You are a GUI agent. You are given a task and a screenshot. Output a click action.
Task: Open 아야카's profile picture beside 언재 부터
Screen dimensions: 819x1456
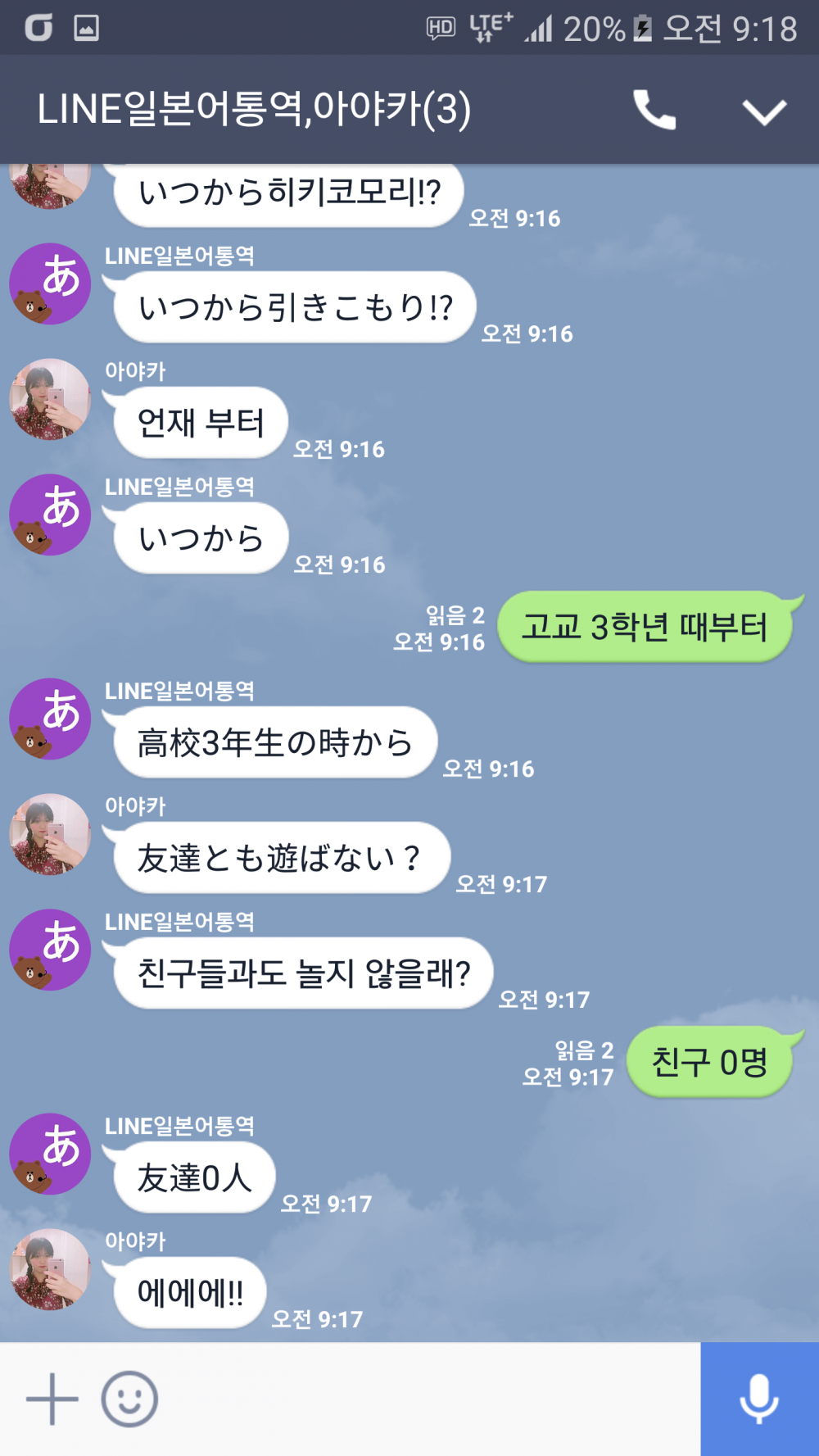(x=50, y=399)
